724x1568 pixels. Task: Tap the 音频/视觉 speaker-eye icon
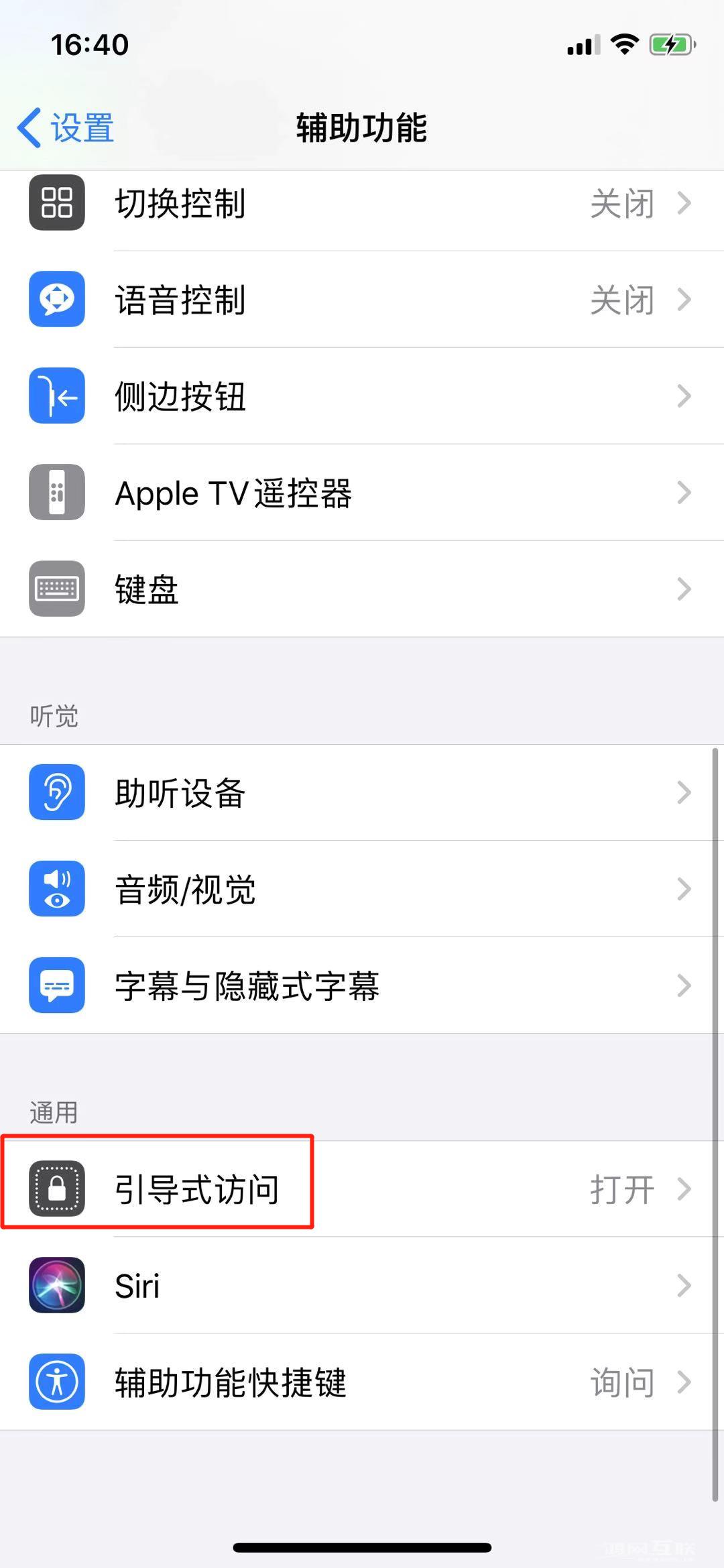click(56, 890)
